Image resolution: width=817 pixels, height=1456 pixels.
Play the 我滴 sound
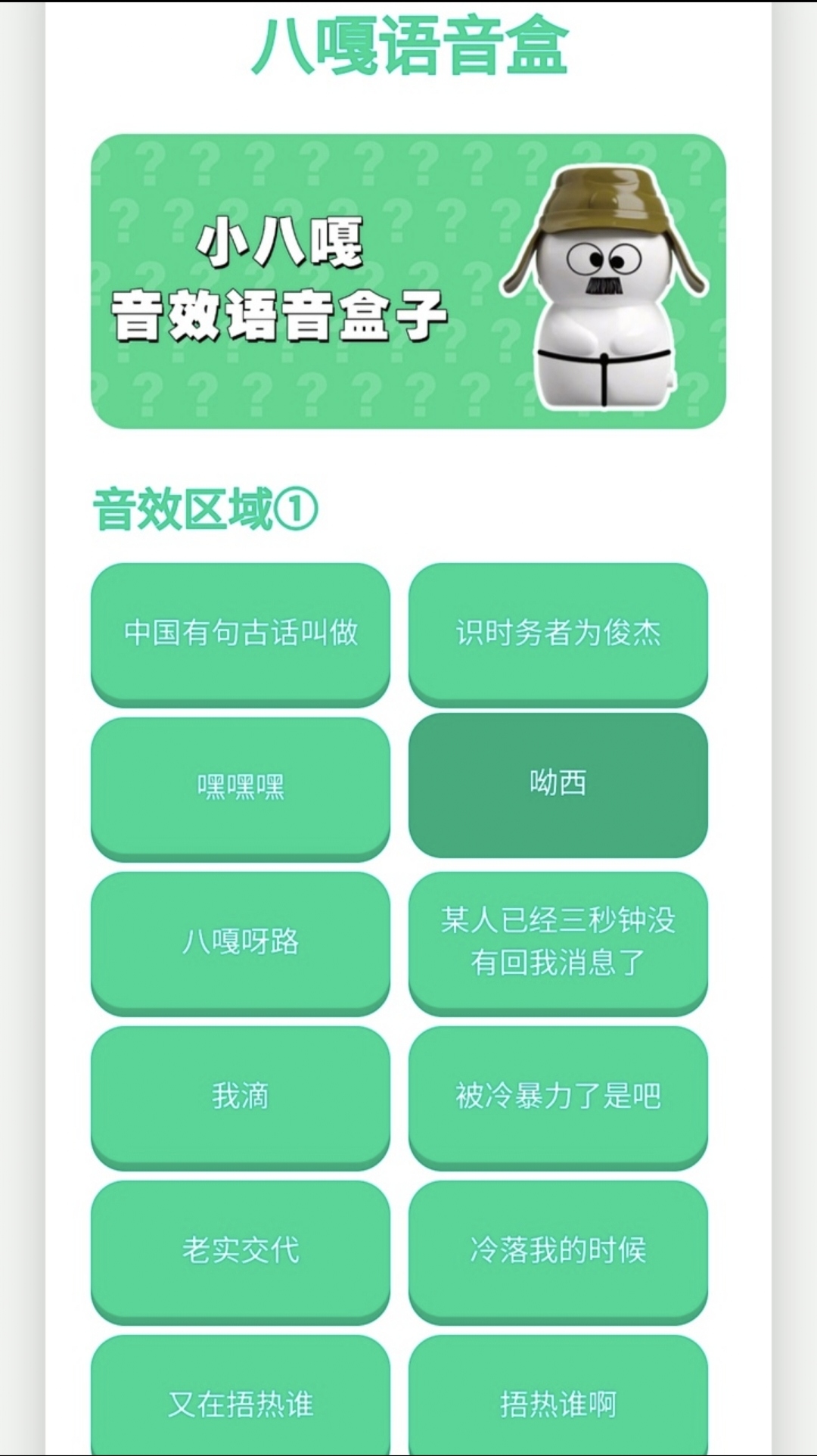pos(241,1096)
